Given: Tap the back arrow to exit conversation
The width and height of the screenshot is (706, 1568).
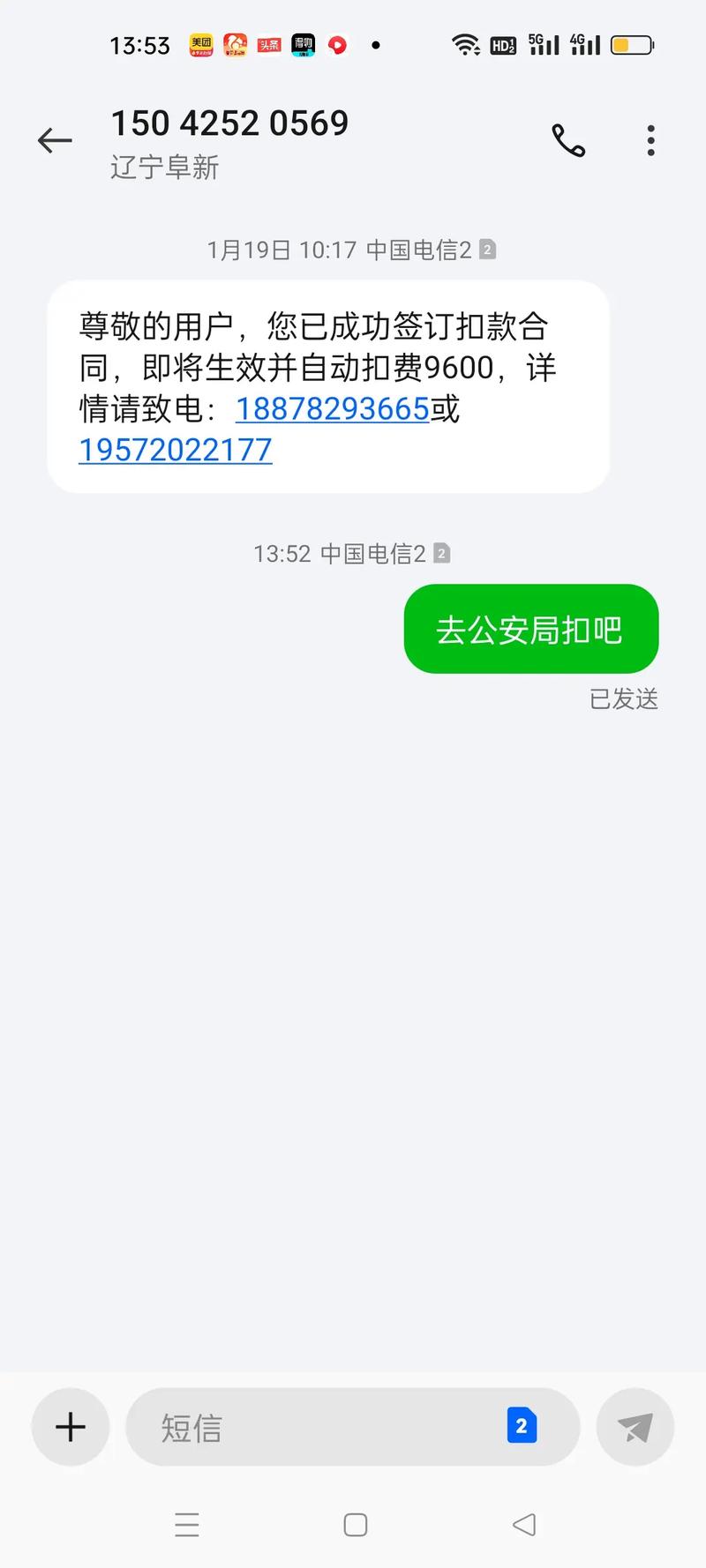Looking at the screenshot, I should [55, 140].
